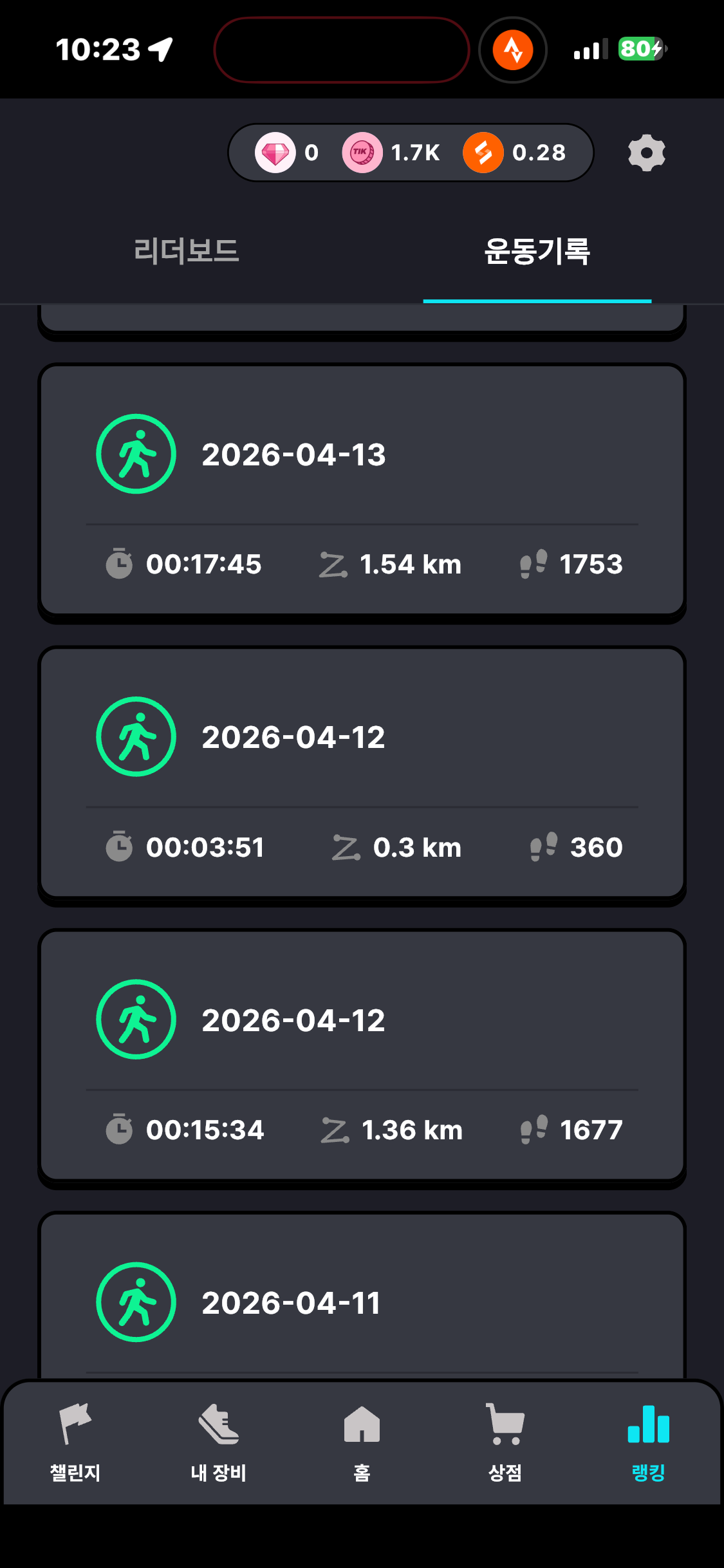Switch to the 리더보드 tab
Image resolution: width=724 pixels, height=1568 pixels.
tap(186, 251)
